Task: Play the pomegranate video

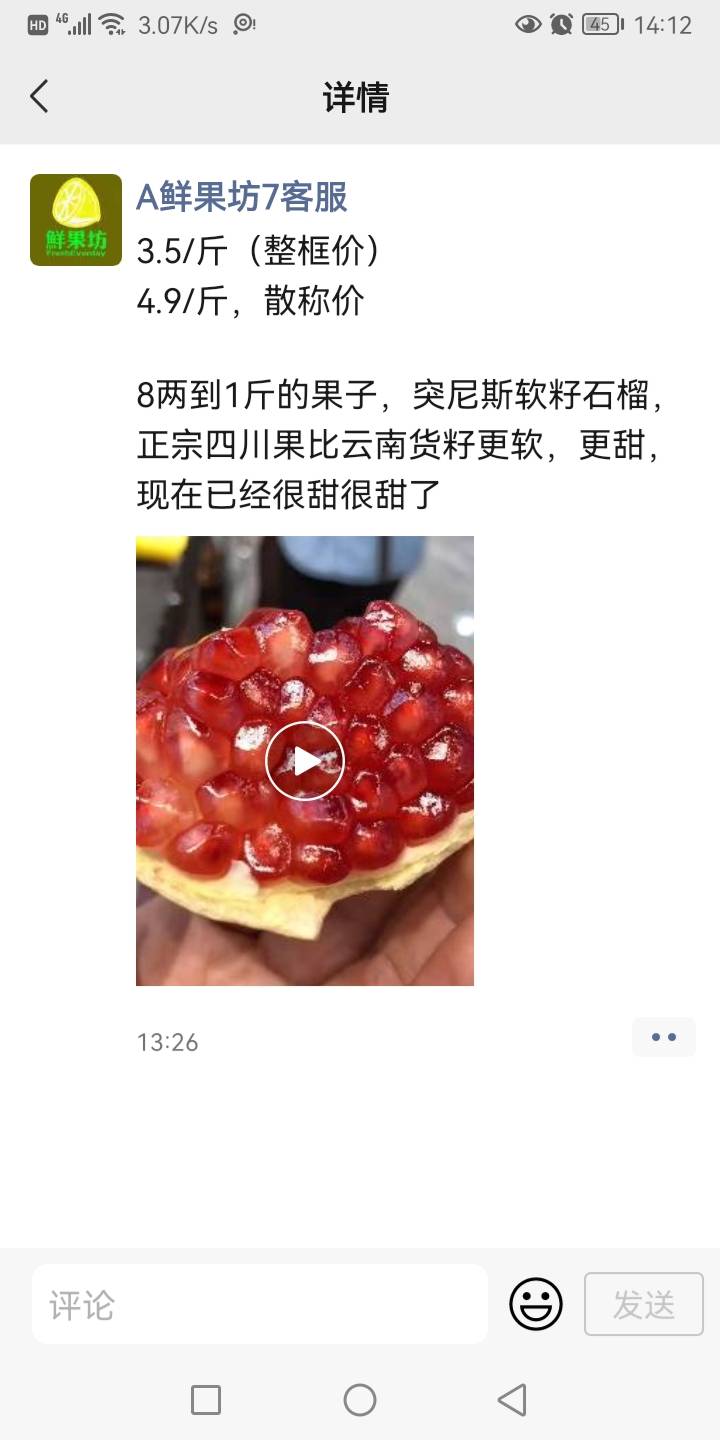Action: click(305, 761)
